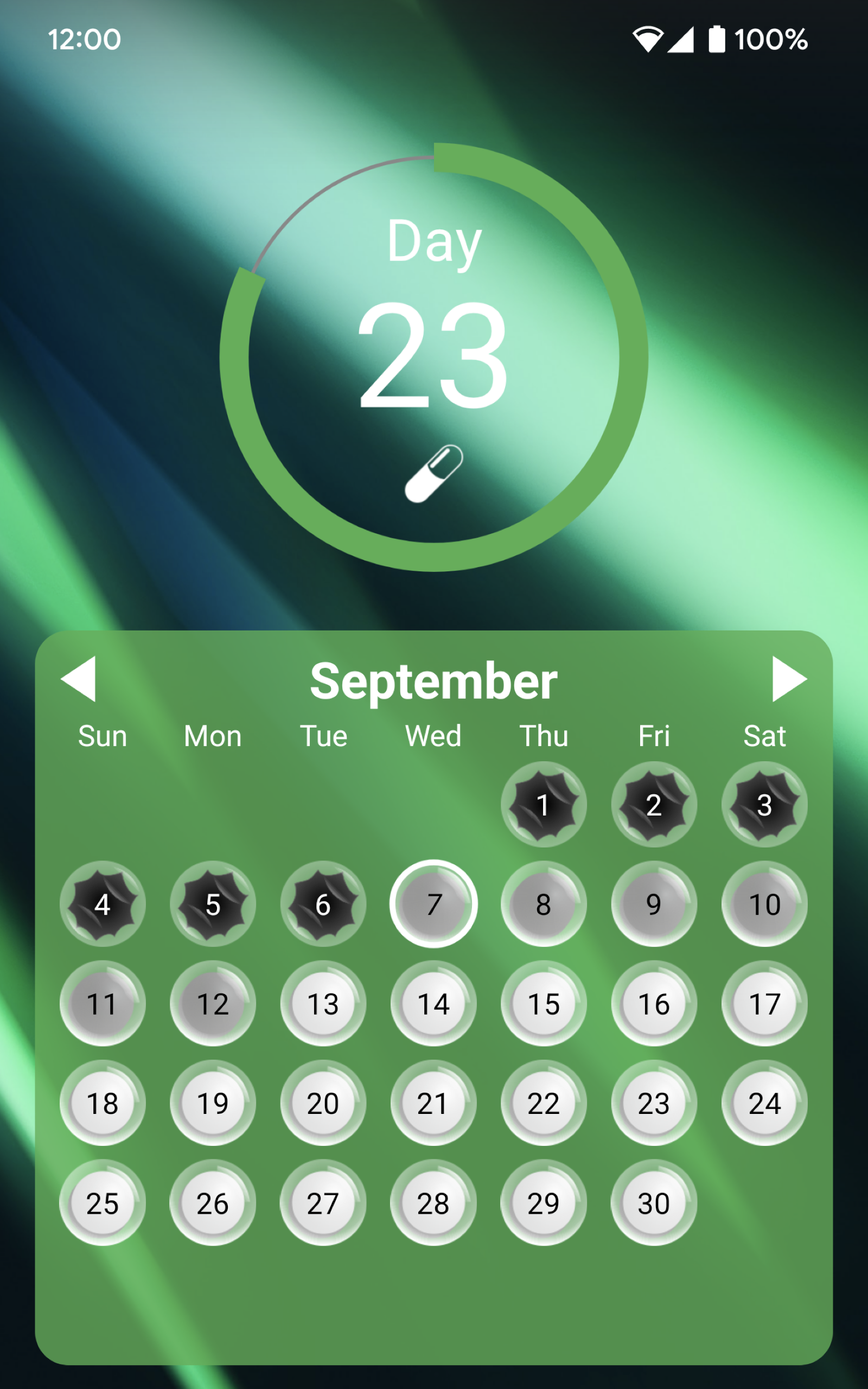
Task: Select the missed pill on September 8
Action: 543,904
